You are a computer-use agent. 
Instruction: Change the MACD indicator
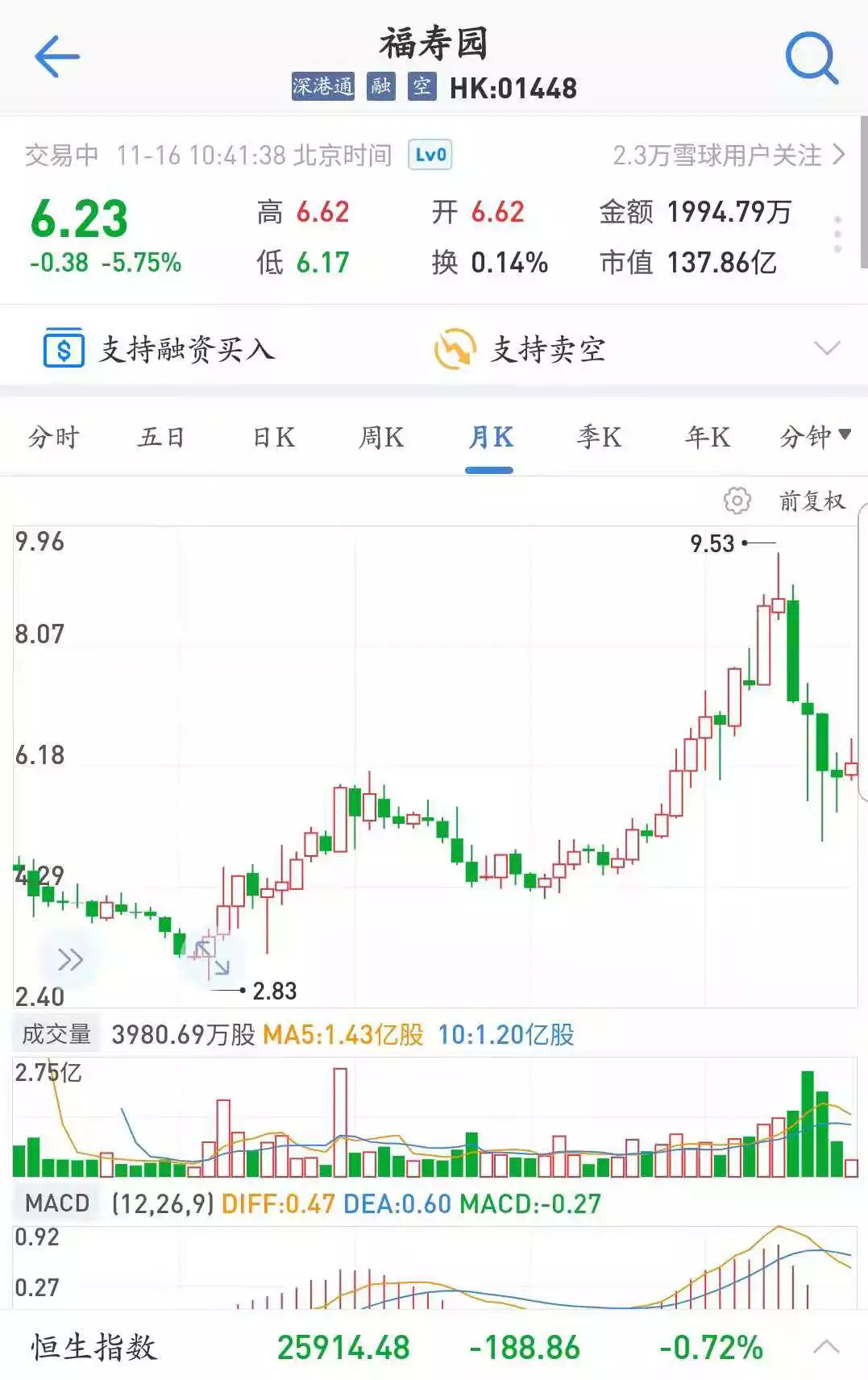pyautogui.click(x=56, y=1203)
